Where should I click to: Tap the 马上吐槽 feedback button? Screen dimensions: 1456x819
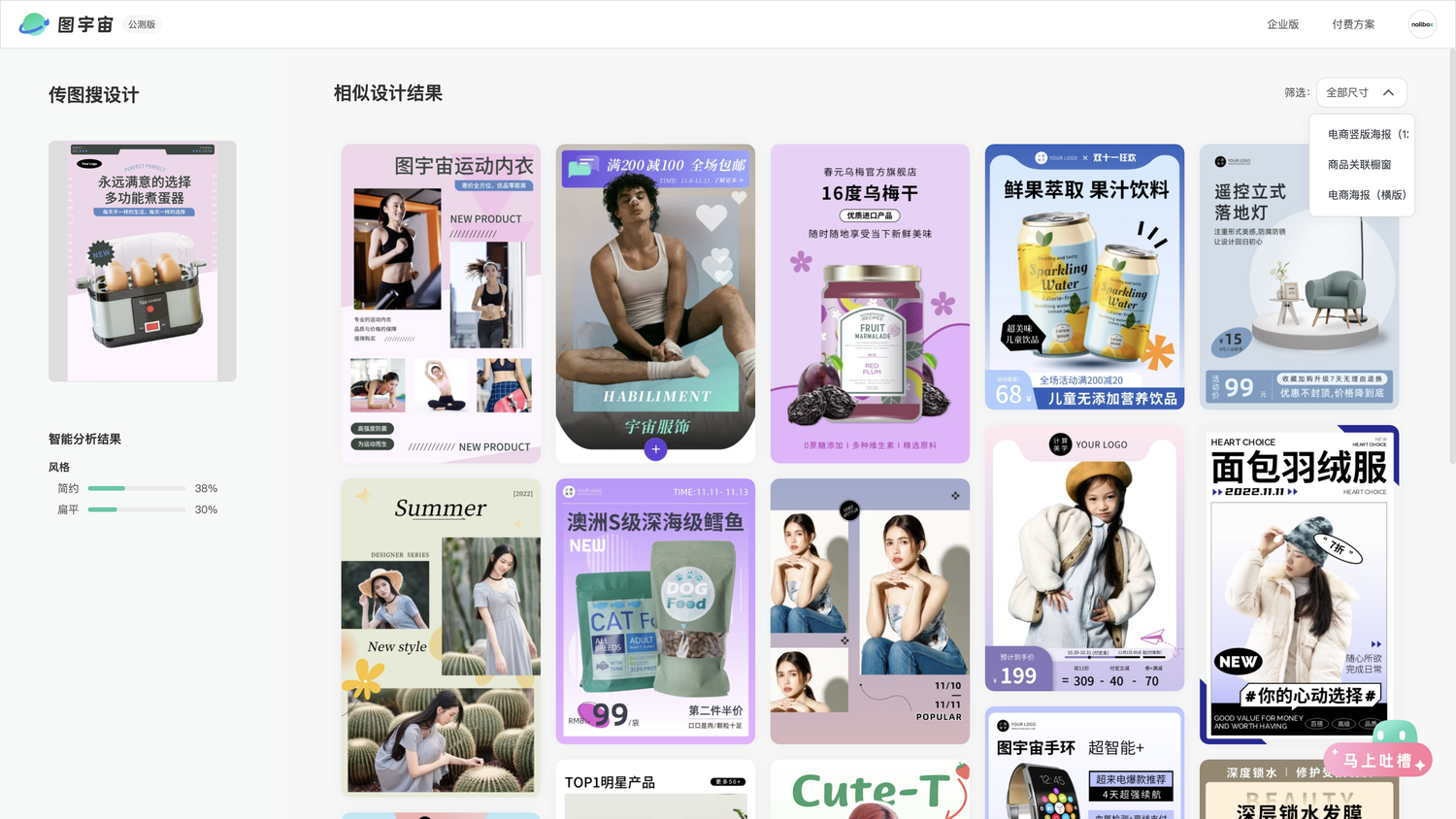coord(1377,760)
